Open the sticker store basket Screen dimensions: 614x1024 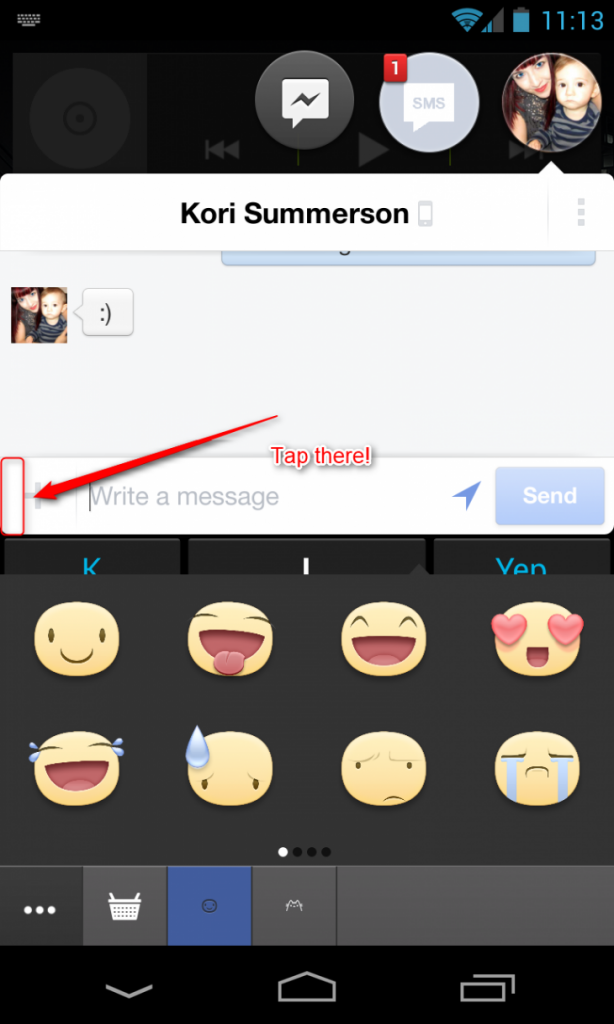coord(125,908)
